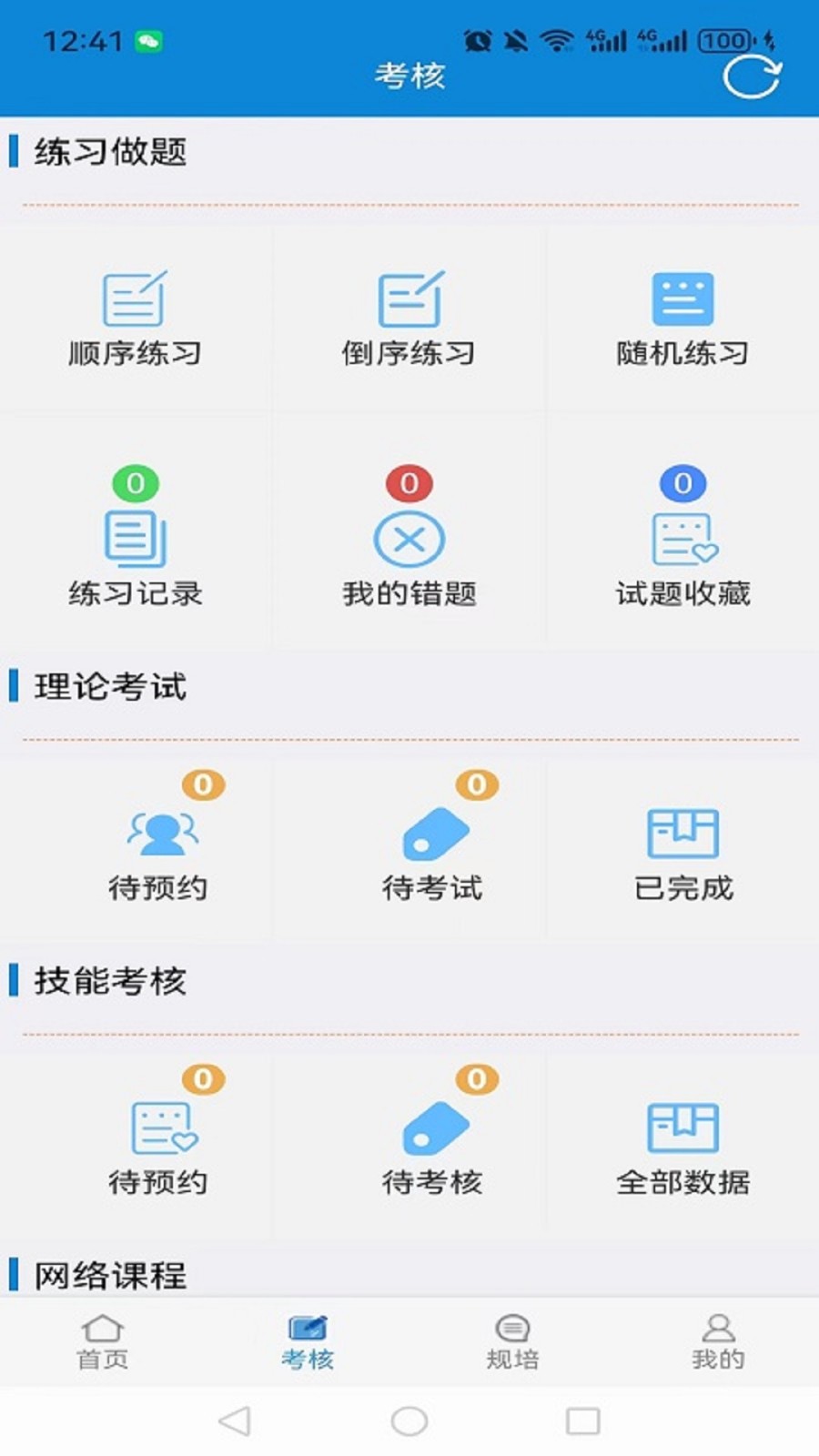Image resolution: width=819 pixels, height=1456 pixels.
Task: Open 练习记录 (practice records)
Action: tap(135, 546)
